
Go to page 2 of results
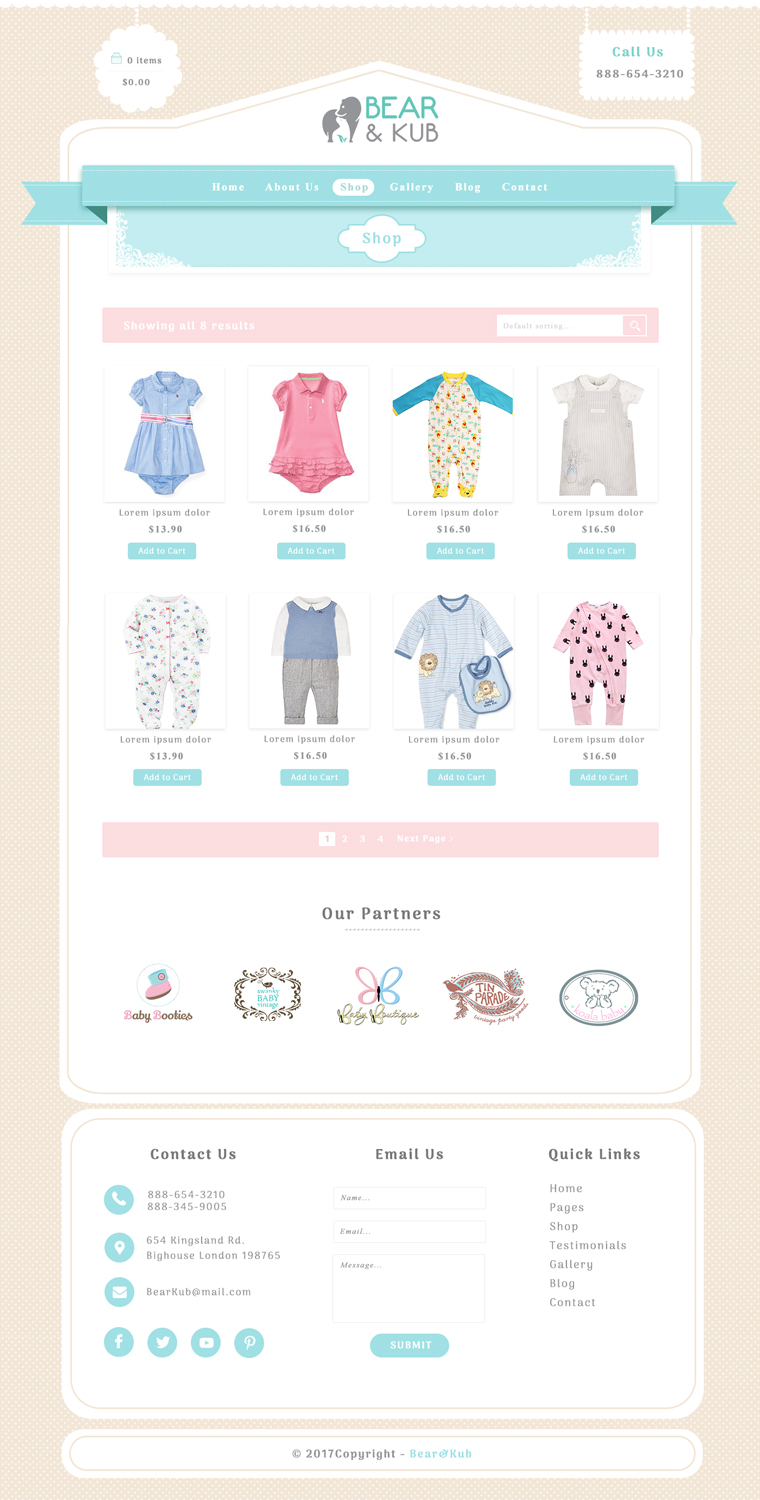(x=344, y=839)
